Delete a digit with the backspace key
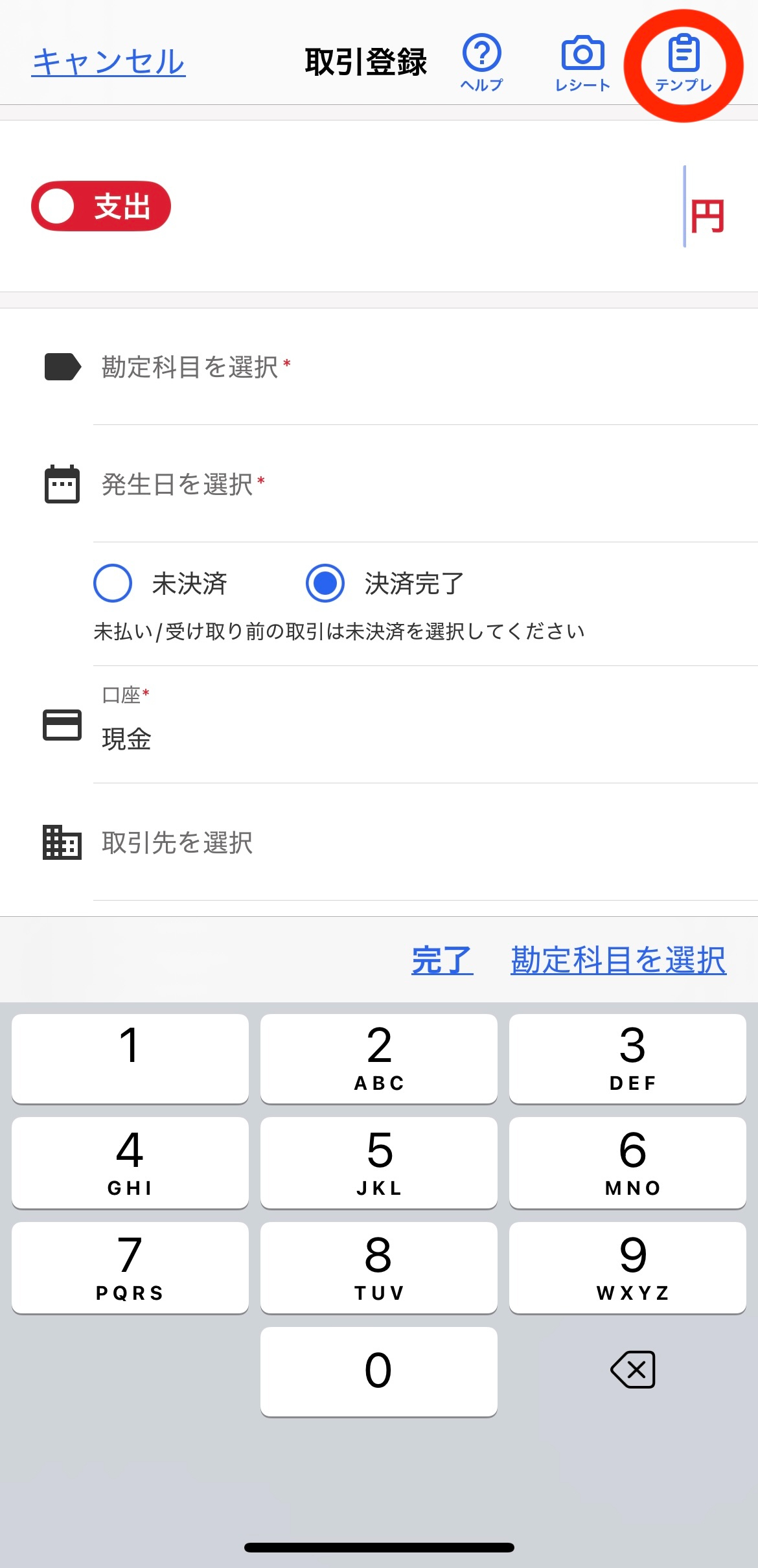This screenshot has width=758, height=1568. pos(633,1370)
